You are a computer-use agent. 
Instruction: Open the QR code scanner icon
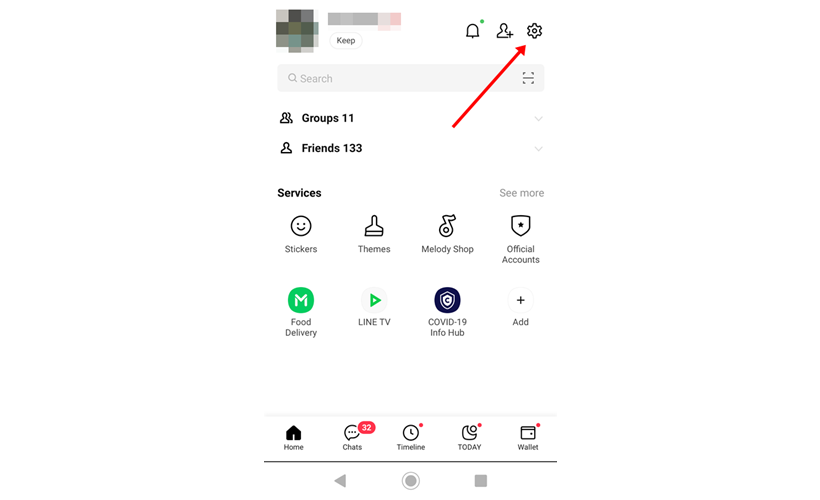click(528, 78)
